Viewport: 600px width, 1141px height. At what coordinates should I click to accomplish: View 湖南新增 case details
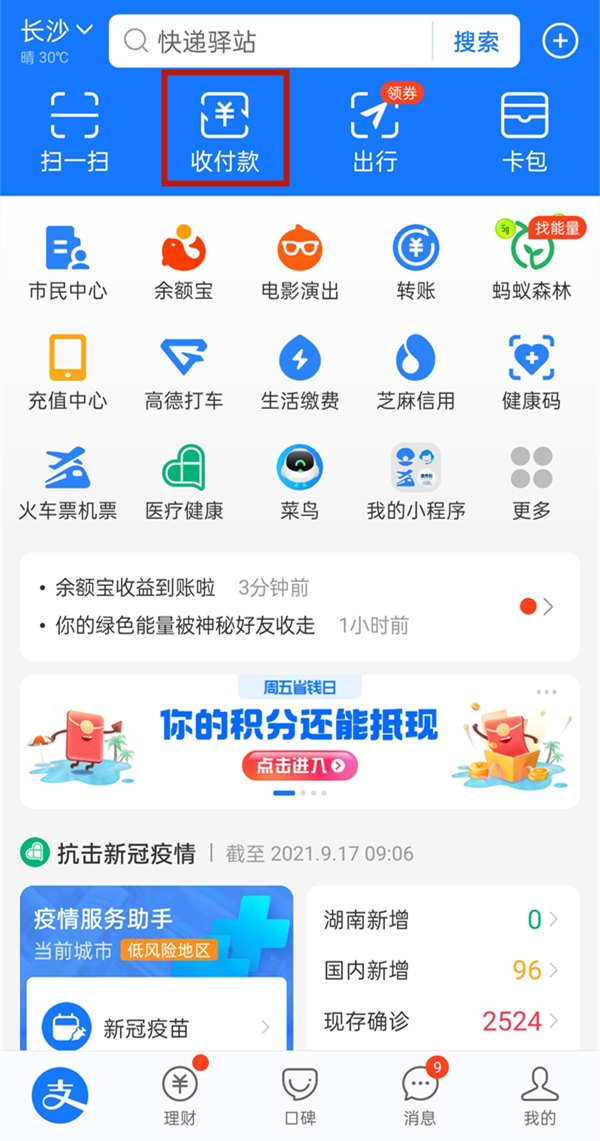click(441, 920)
